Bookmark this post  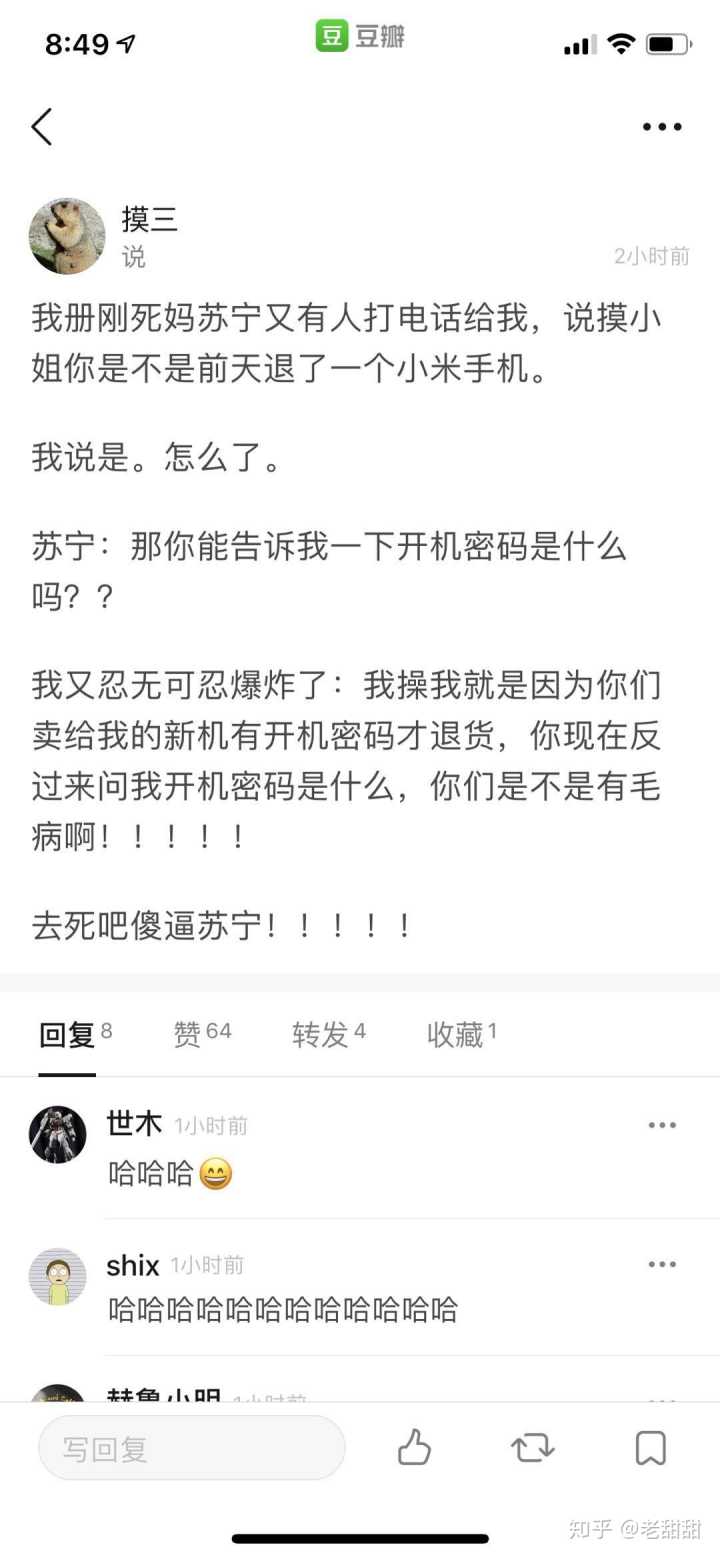click(x=651, y=1448)
